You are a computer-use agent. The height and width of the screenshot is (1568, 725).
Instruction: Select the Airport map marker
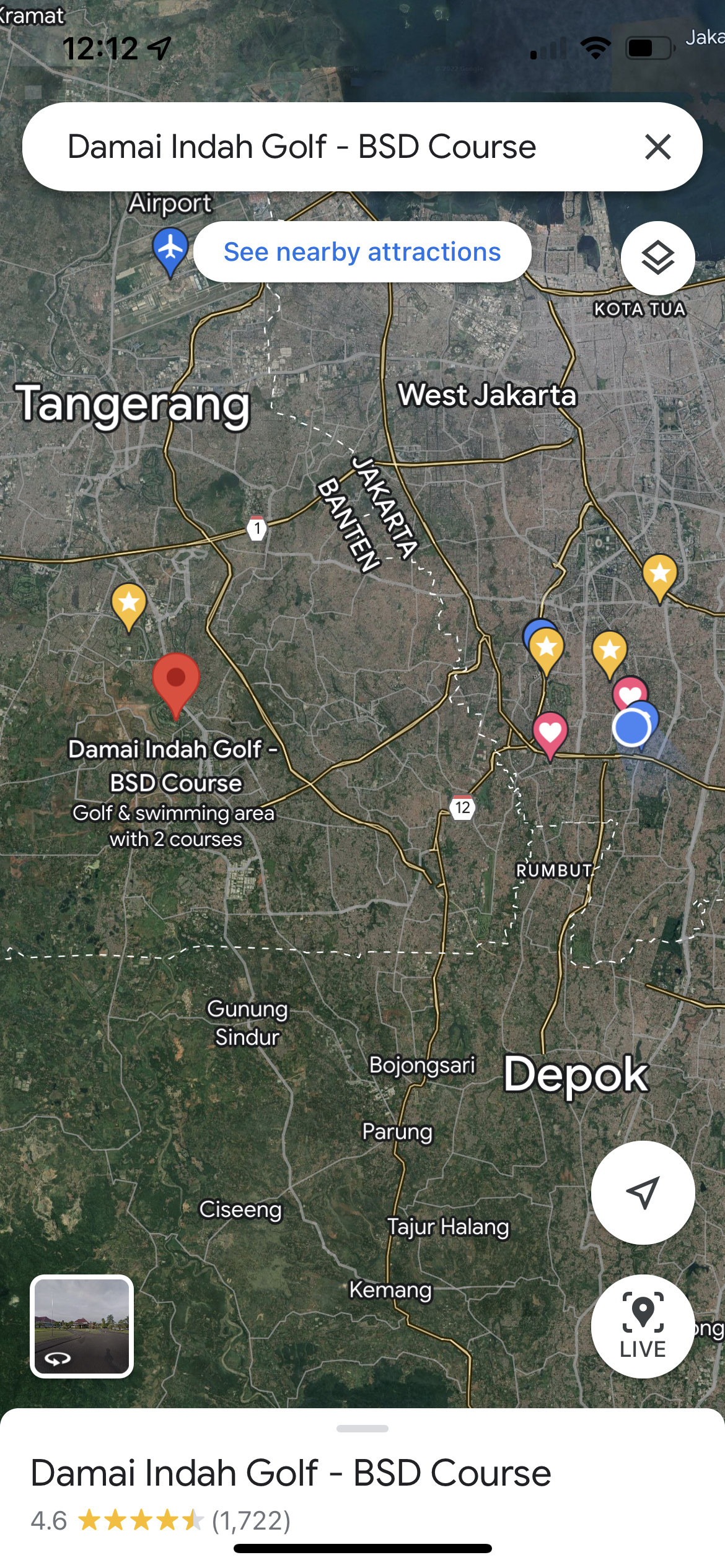(x=170, y=250)
